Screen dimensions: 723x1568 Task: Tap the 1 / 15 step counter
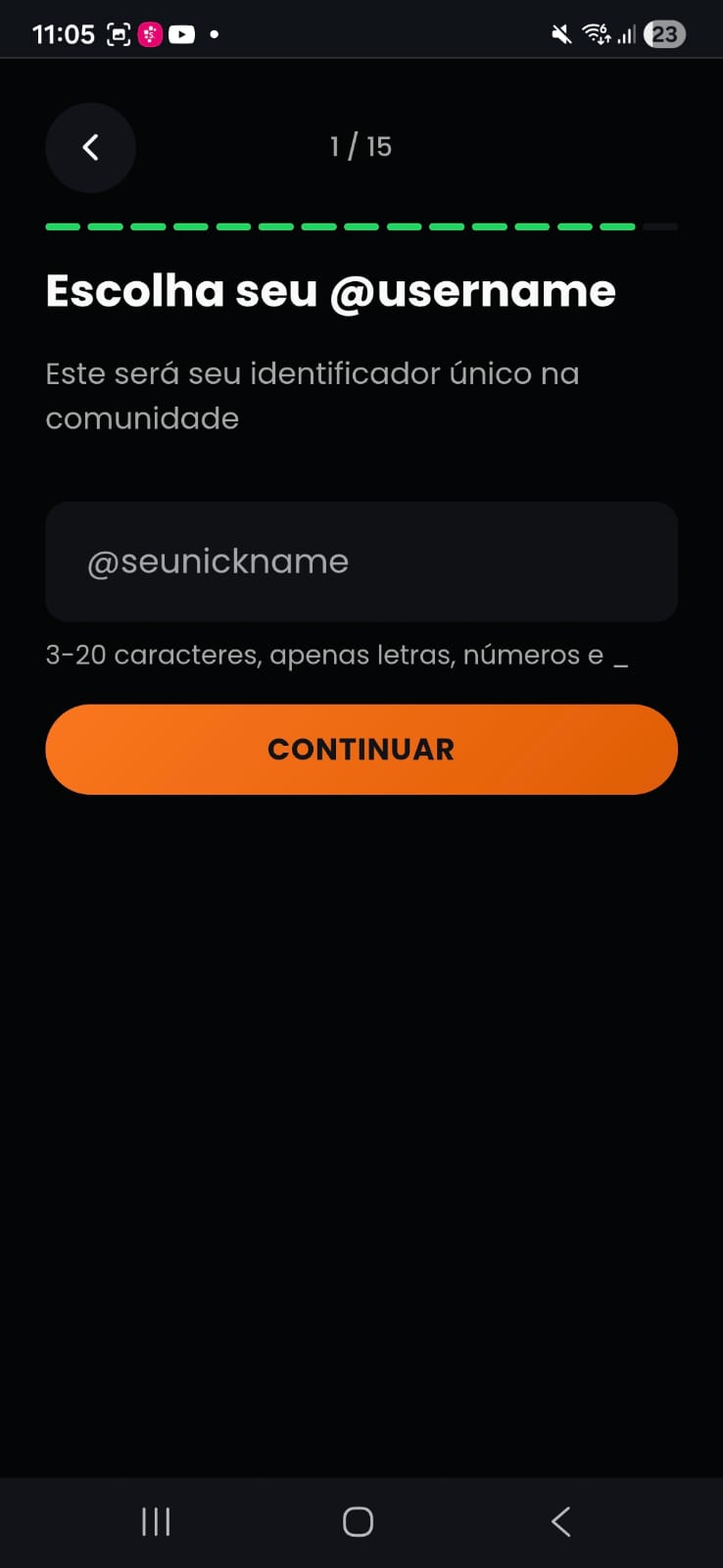tap(360, 146)
